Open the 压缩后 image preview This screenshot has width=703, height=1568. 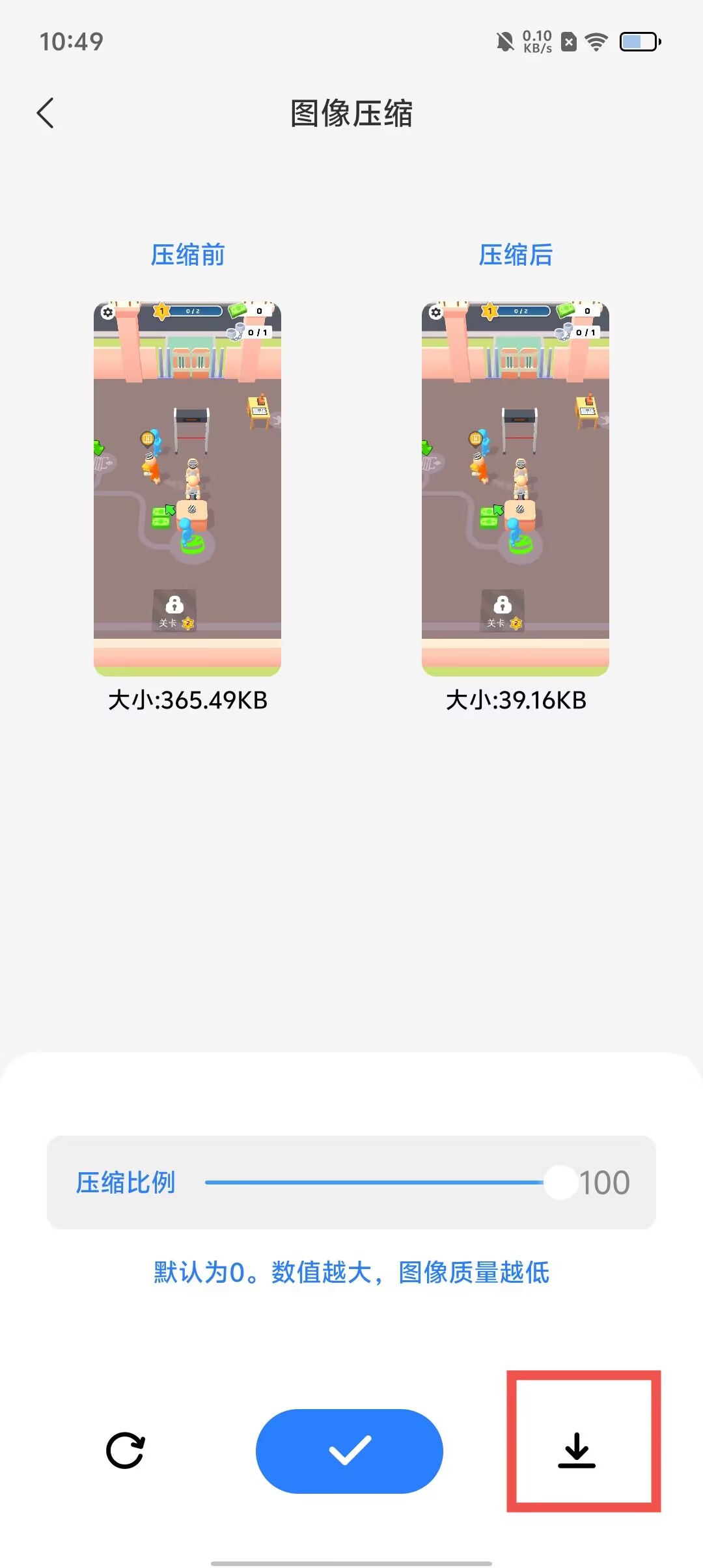point(516,488)
